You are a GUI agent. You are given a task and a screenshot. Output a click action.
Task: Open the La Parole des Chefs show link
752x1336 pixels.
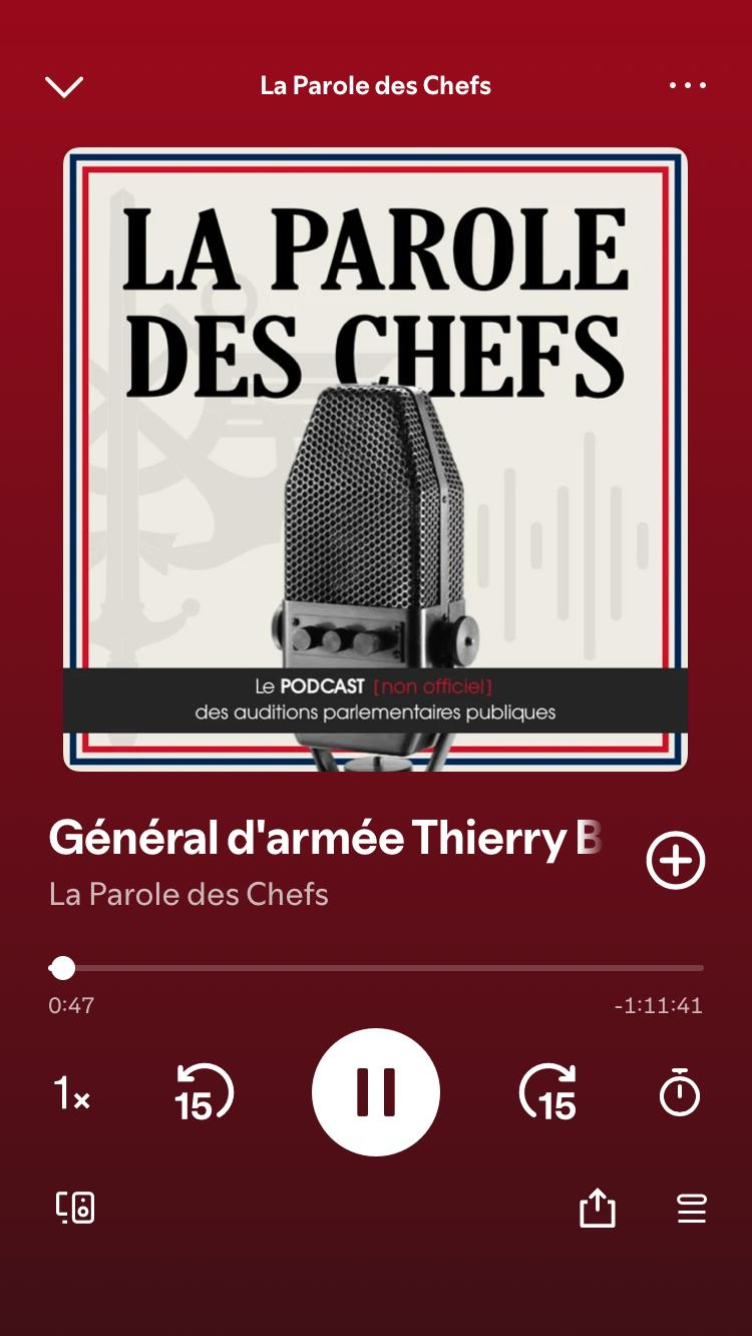189,893
